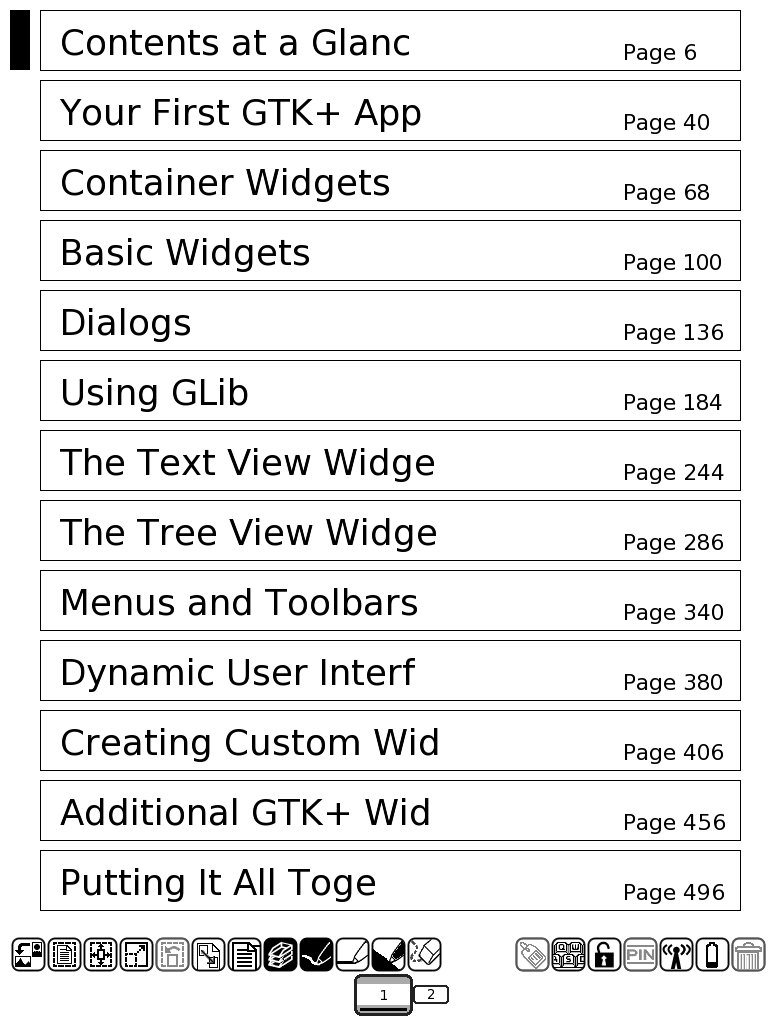Open the Dialogs chapter on page 136

pyautogui.click(x=390, y=321)
